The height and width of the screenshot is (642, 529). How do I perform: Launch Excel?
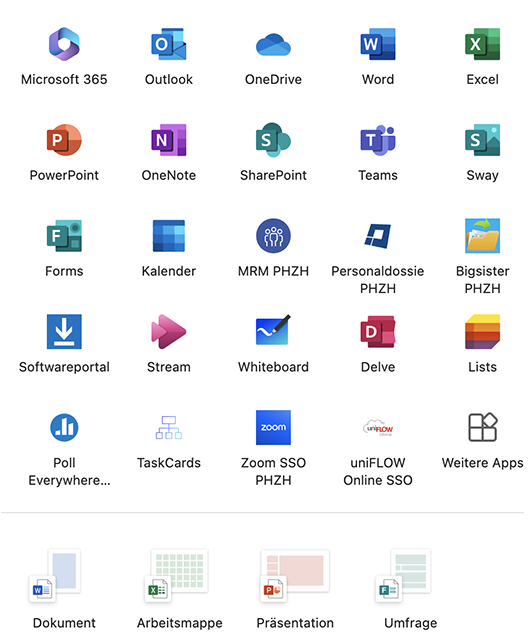pos(482,56)
